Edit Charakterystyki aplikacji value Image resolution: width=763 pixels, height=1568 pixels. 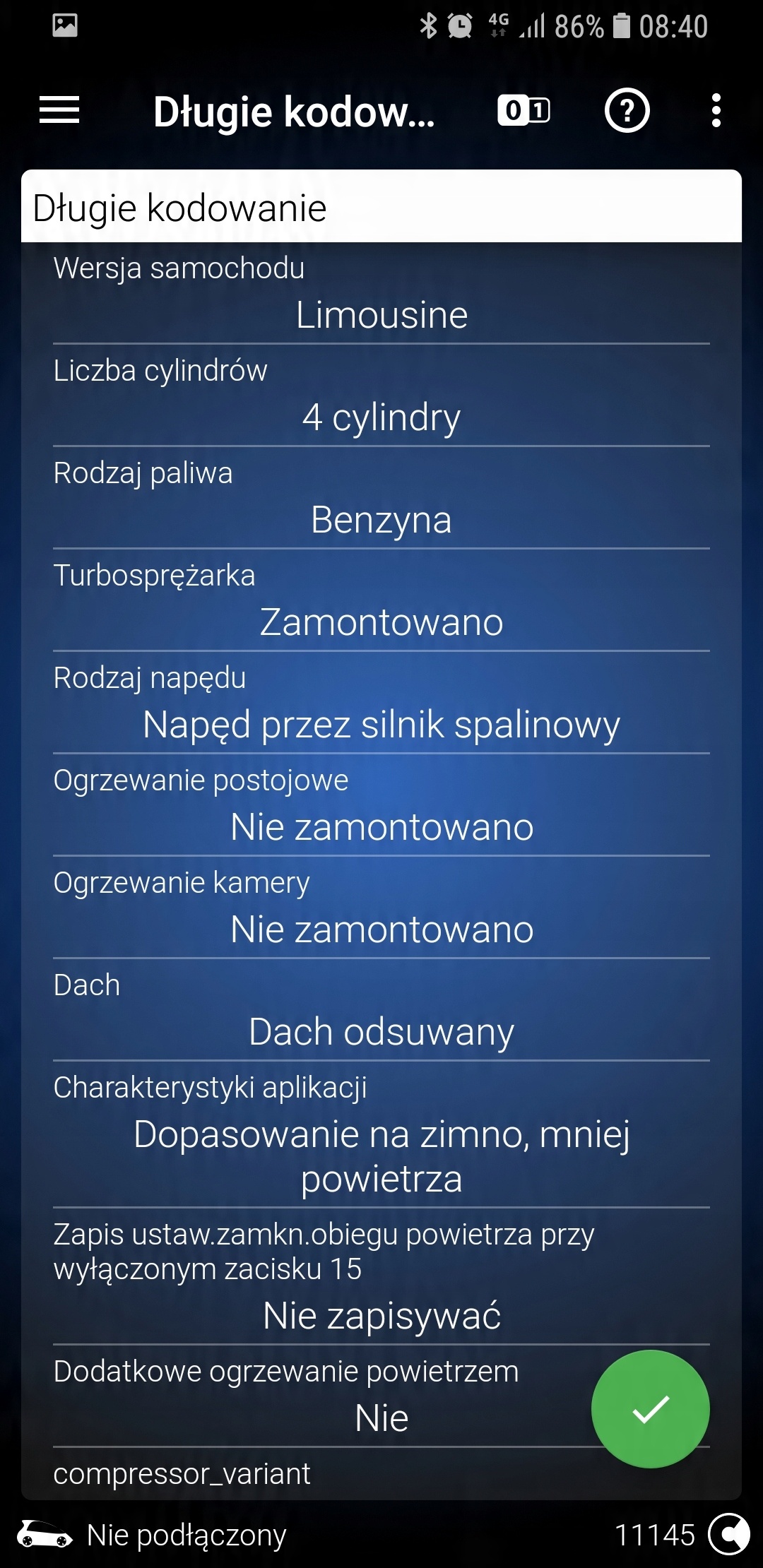[x=381, y=1156]
